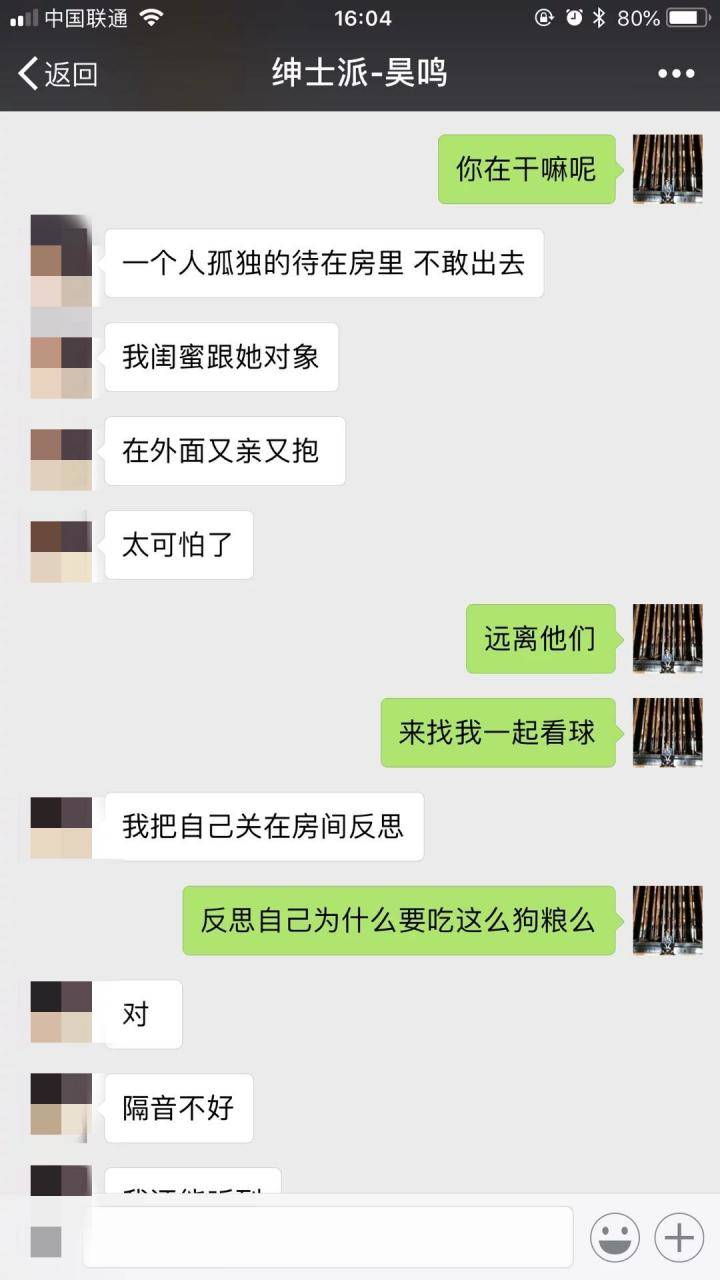Click the plus icon to attach content
720x1280 pixels.
click(678, 1236)
